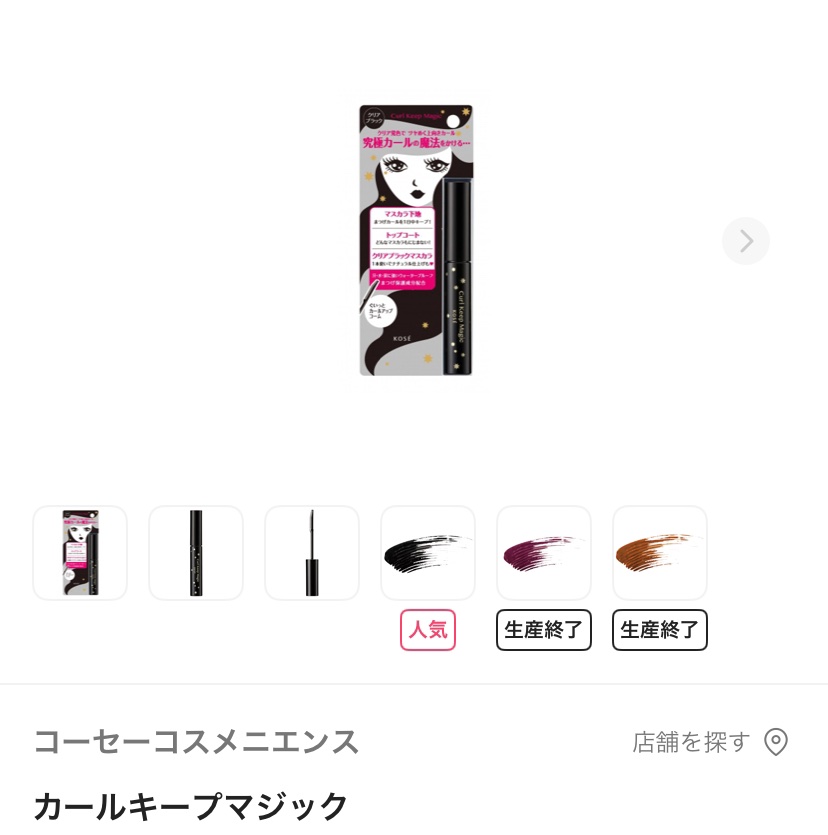The height and width of the screenshot is (835, 828).
Task: Click the second 生産終了 discontinued label
Action: coord(660,629)
